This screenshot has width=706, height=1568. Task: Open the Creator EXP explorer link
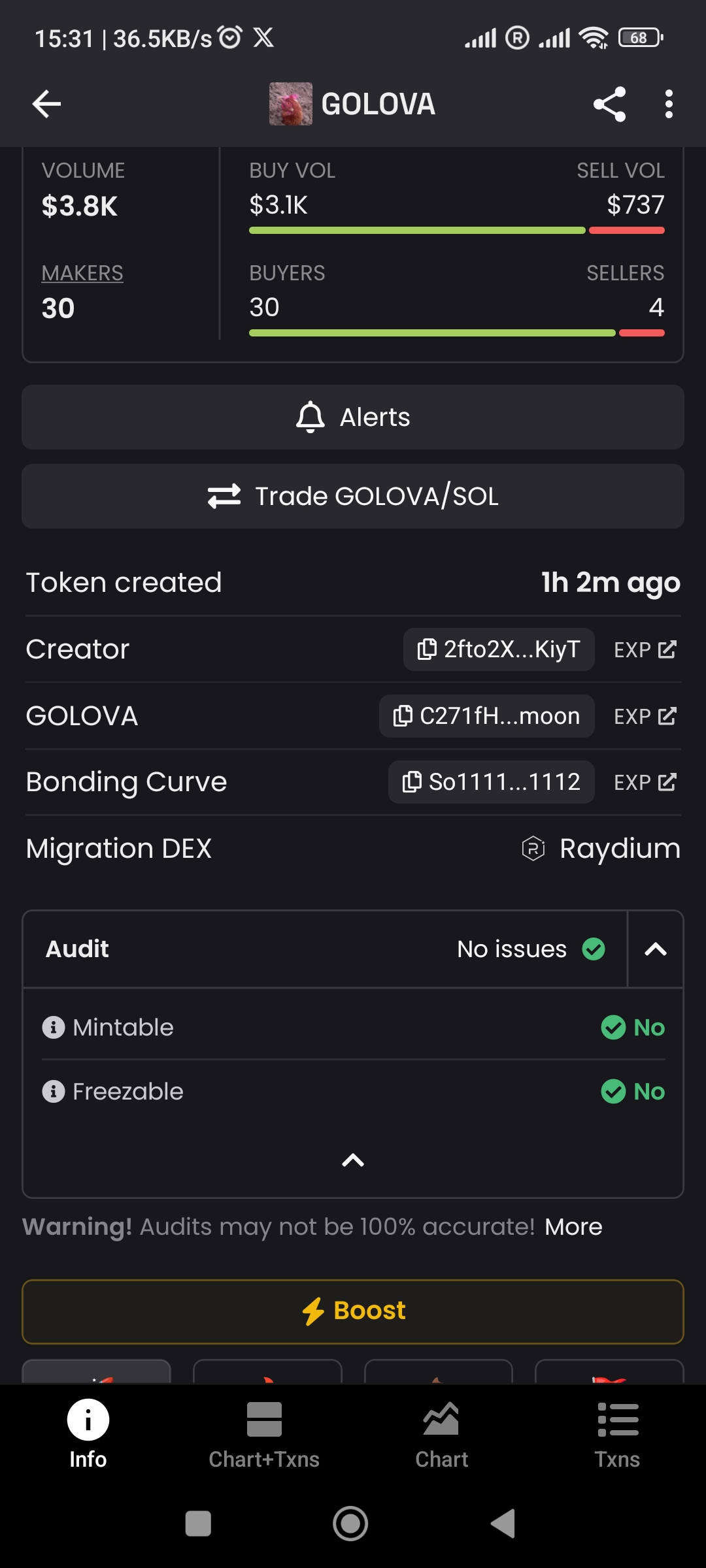645,650
